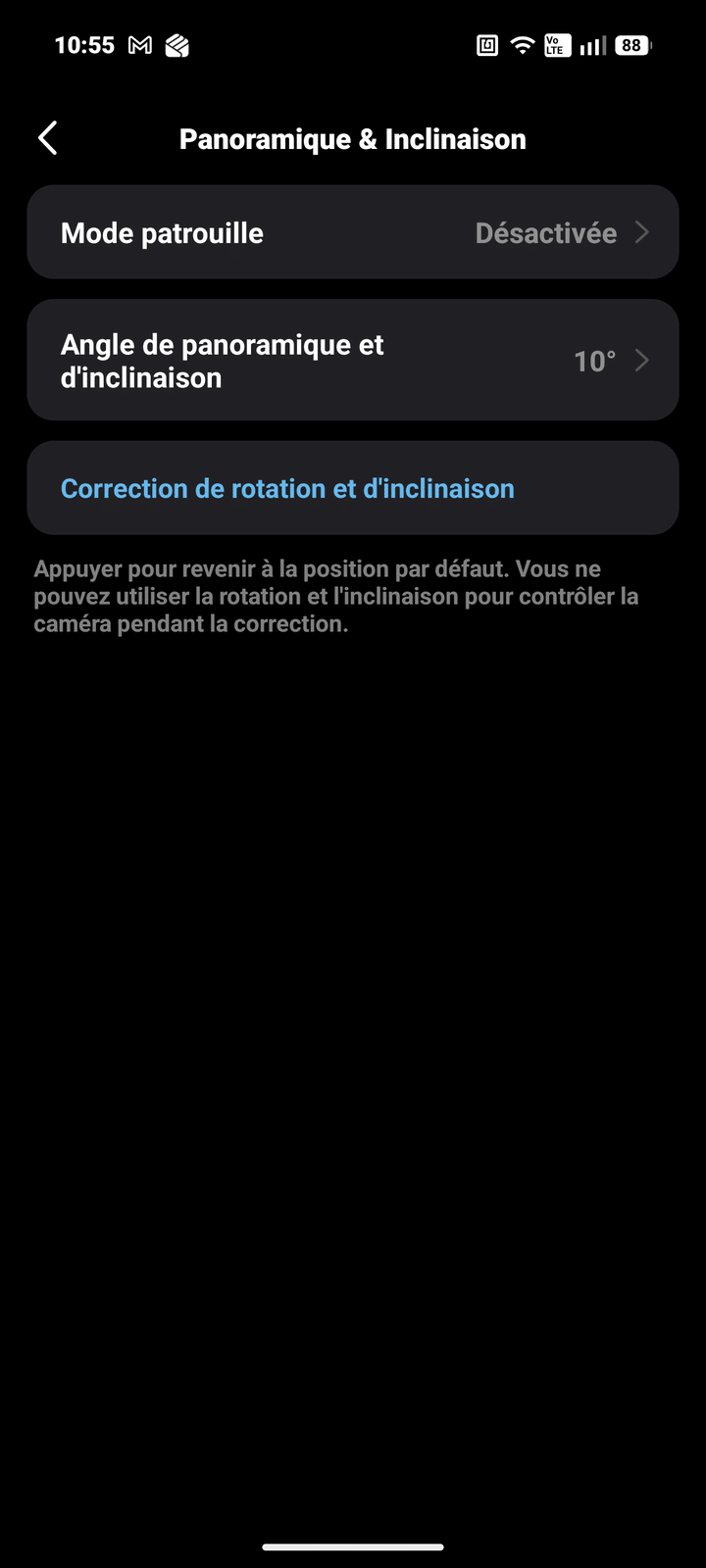Go back from Panoramique & Inclinaison
The image size is (706, 1568).
pyautogui.click(x=48, y=138)
